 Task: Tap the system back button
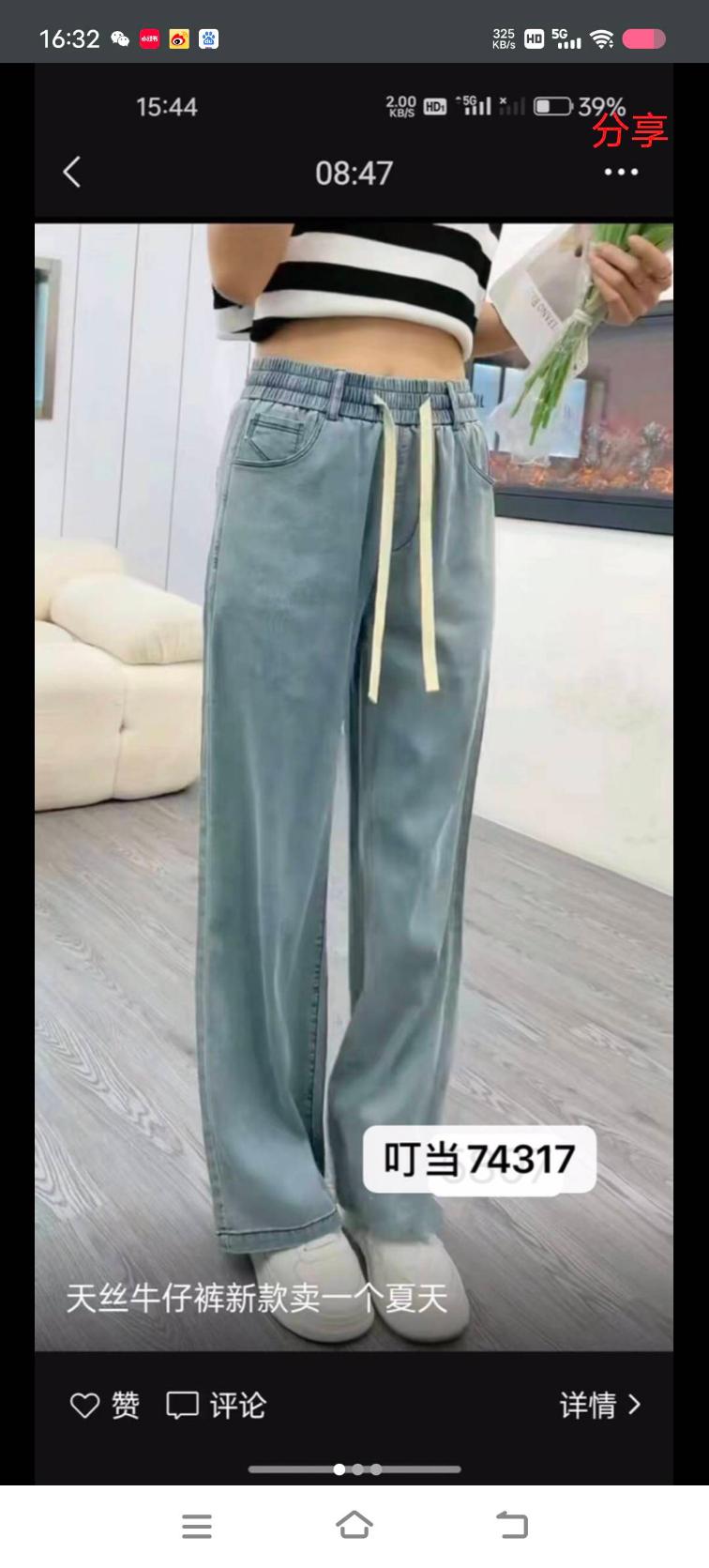pyautogui.click(x=511, y=1526)
